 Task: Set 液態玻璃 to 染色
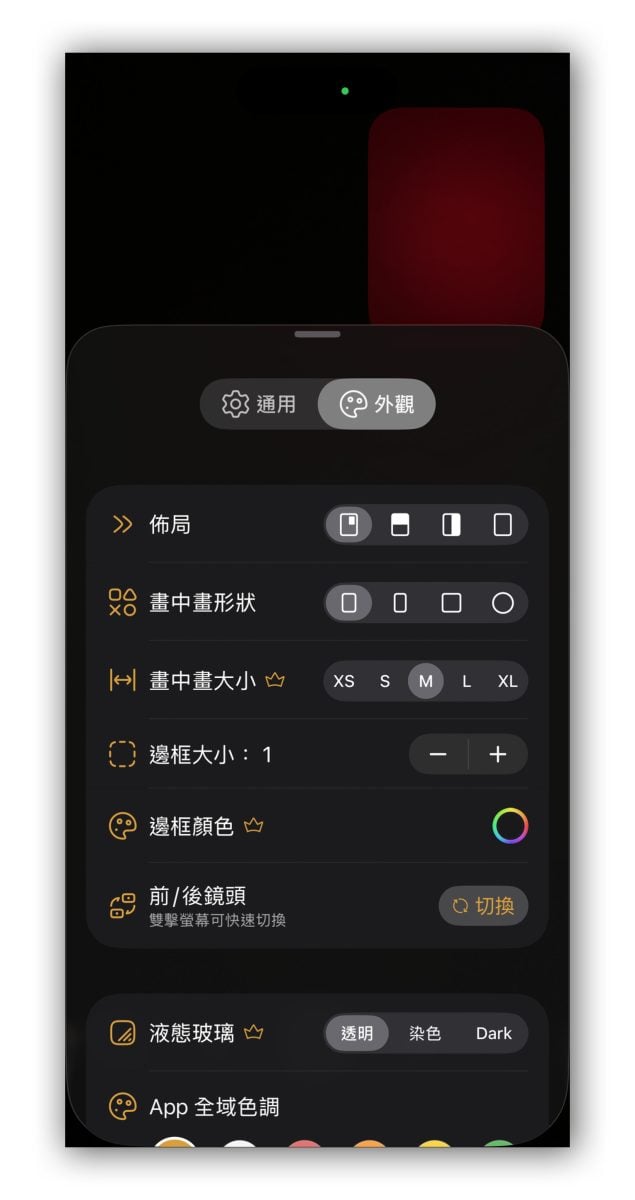click(x=425, y=1033)
